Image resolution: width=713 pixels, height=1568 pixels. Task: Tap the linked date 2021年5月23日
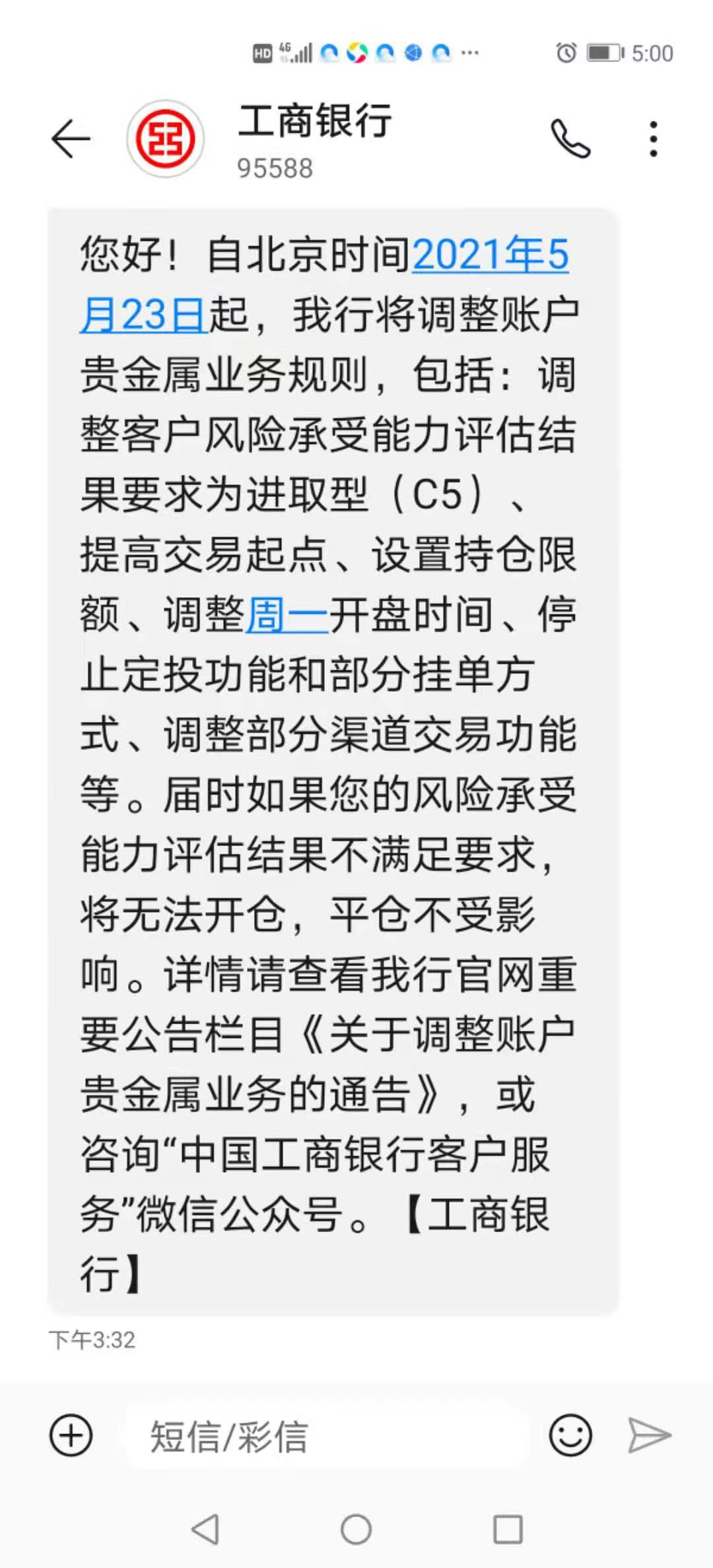tap(489, 255)
